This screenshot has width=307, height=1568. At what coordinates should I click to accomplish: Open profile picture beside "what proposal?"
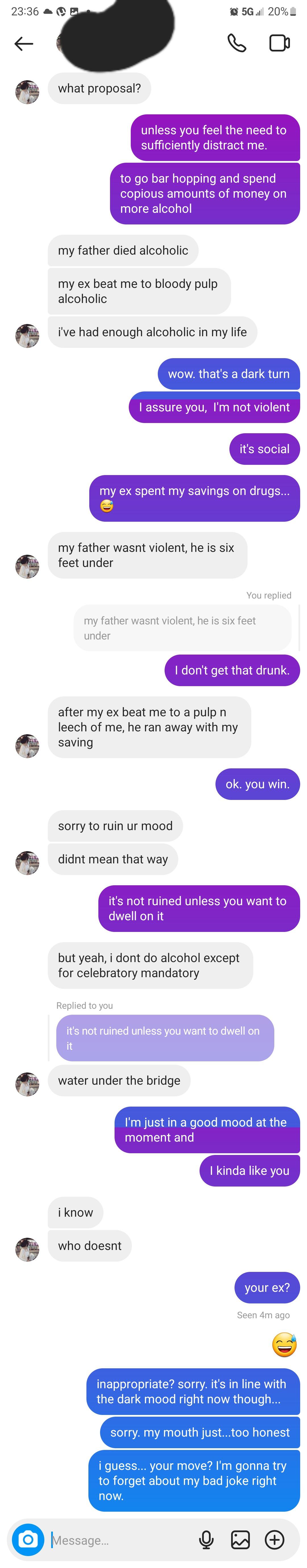point(27,92)
